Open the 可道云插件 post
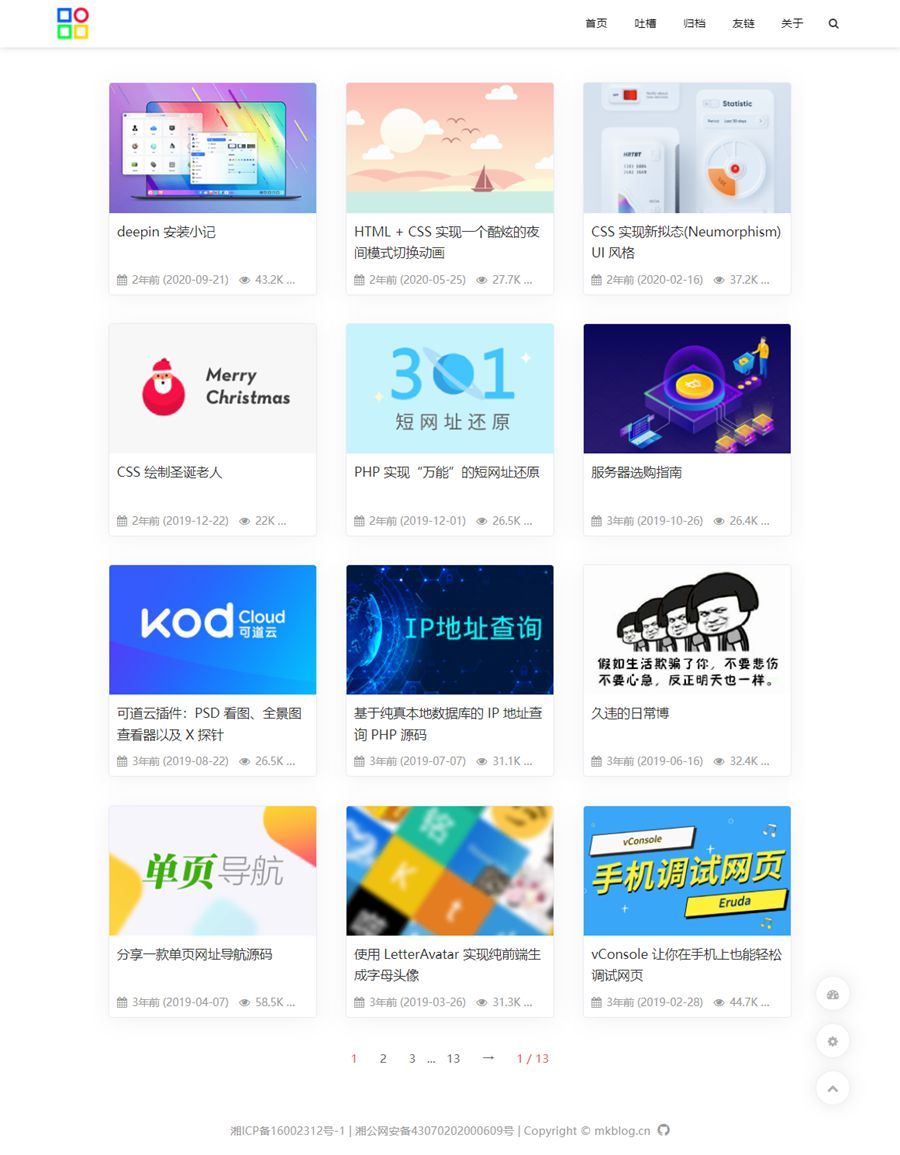The image size is (900, 1155). pos(209,723)
